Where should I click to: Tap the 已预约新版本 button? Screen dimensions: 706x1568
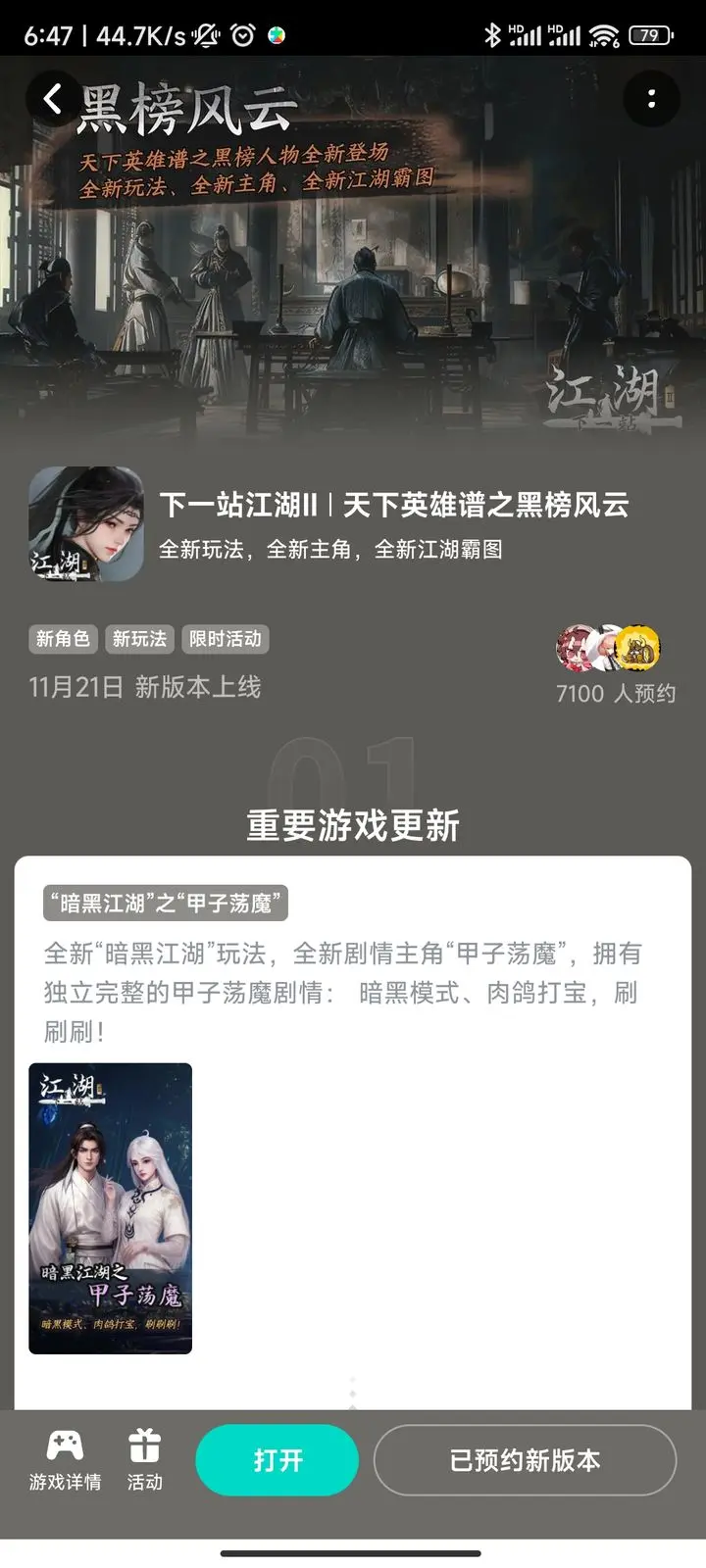pyautogui.click(x=525, y=1460)
